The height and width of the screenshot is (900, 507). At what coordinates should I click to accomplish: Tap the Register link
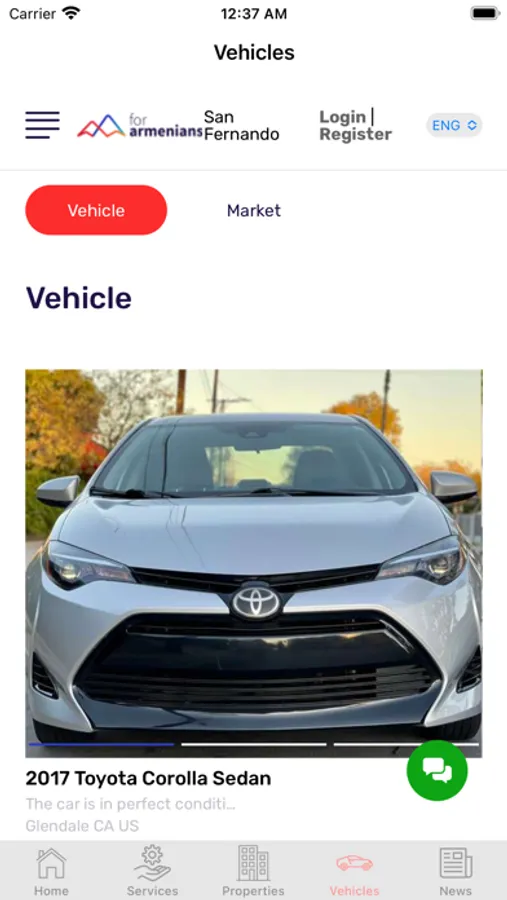(x=355, y=134)
